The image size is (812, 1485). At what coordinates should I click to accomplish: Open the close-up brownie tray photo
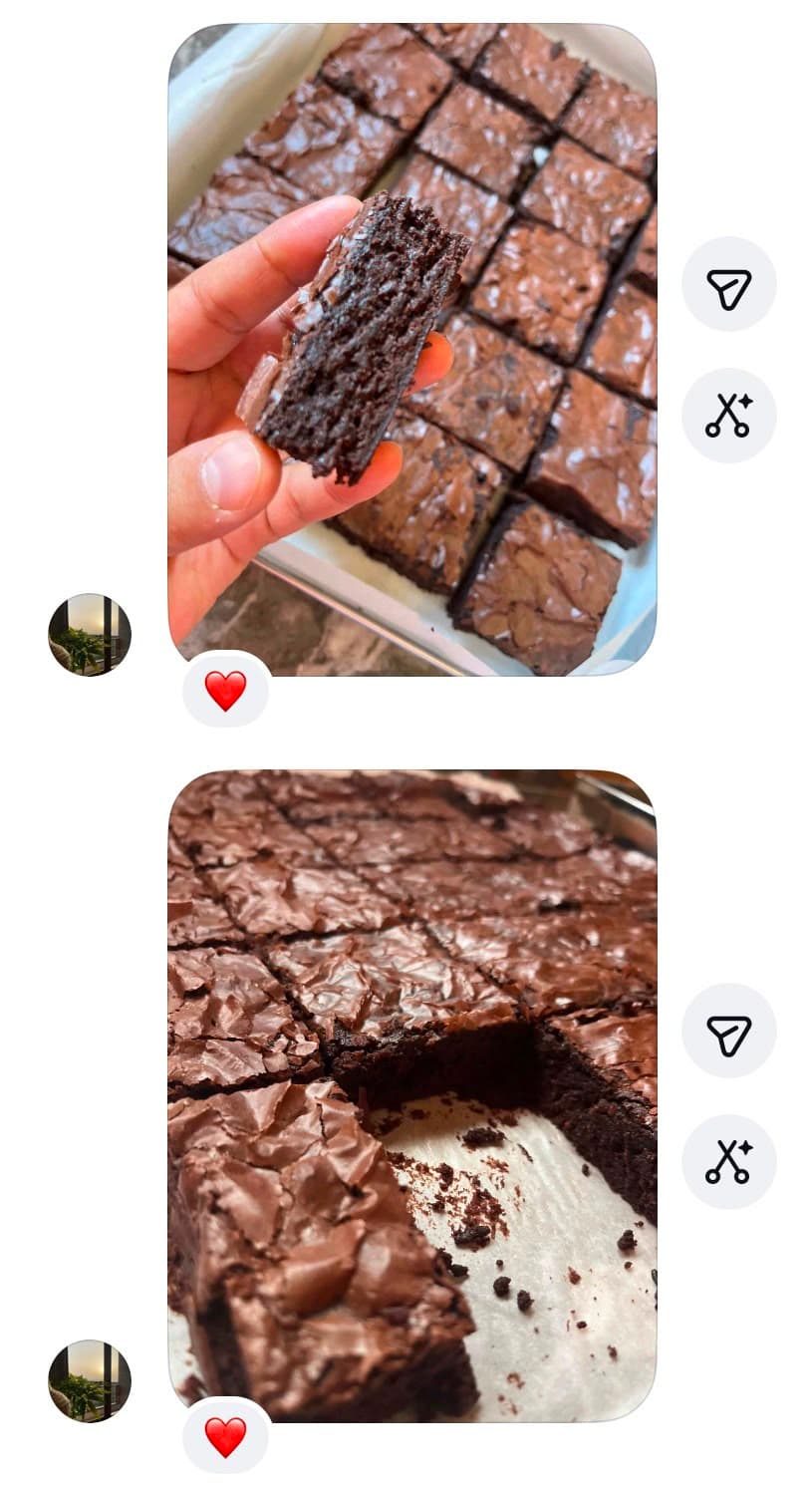[x=411, y=1095]
